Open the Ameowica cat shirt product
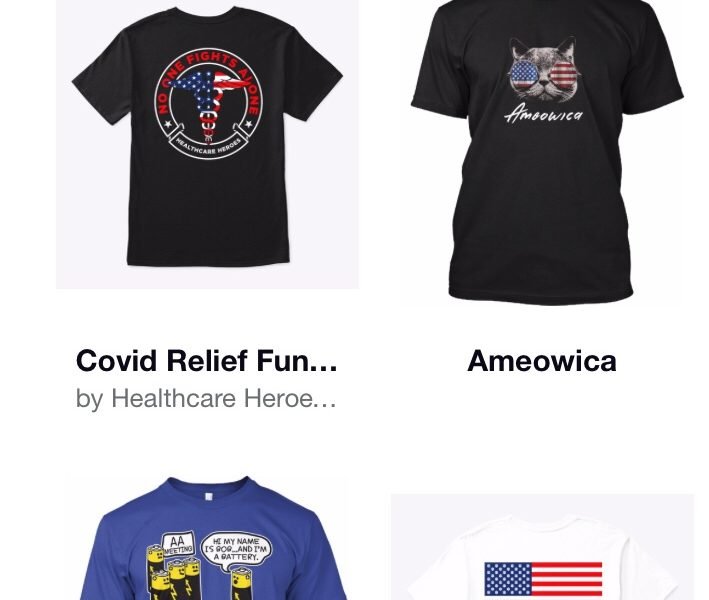The width and height of the screenshot is (709, 600). point(543,150)
